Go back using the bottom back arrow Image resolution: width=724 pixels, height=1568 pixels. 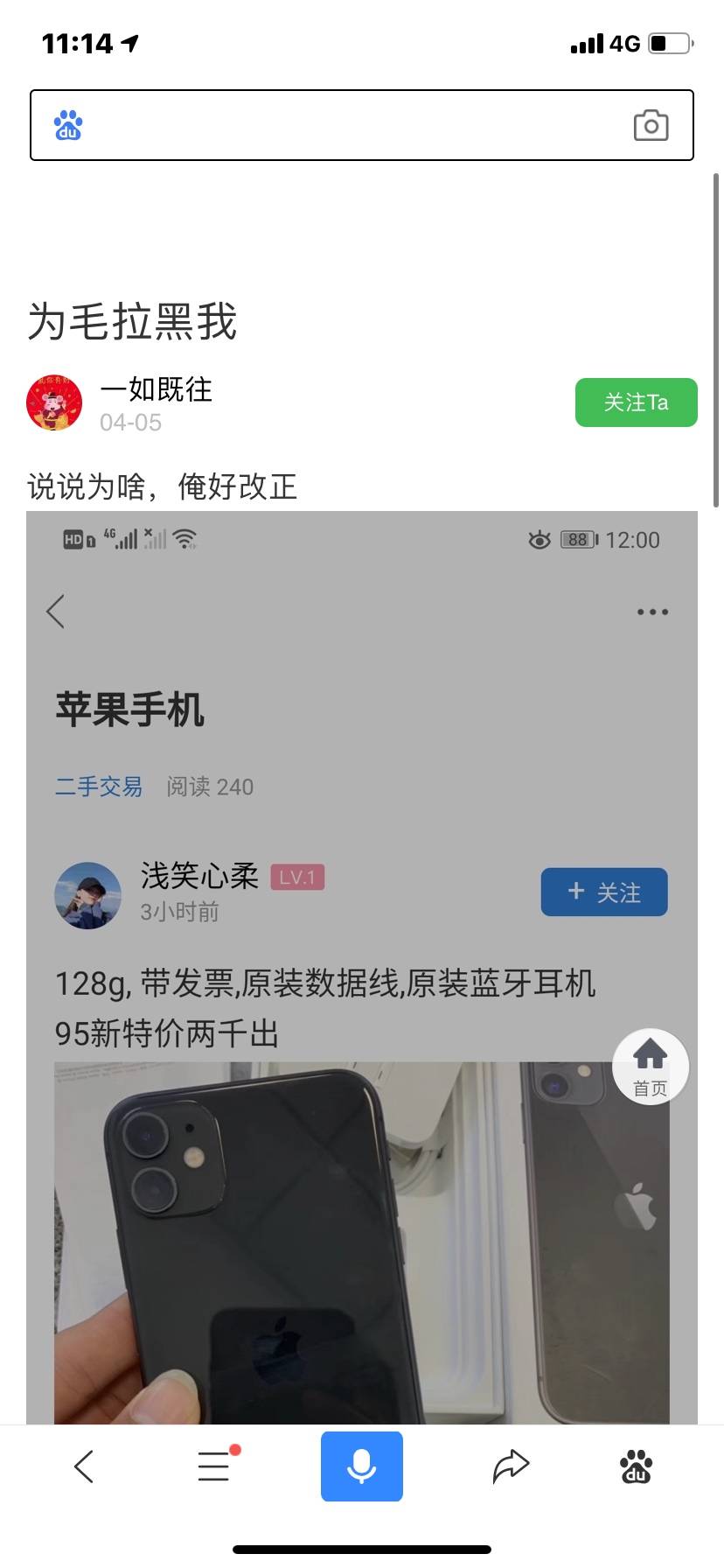click(x=84, y=1466)
